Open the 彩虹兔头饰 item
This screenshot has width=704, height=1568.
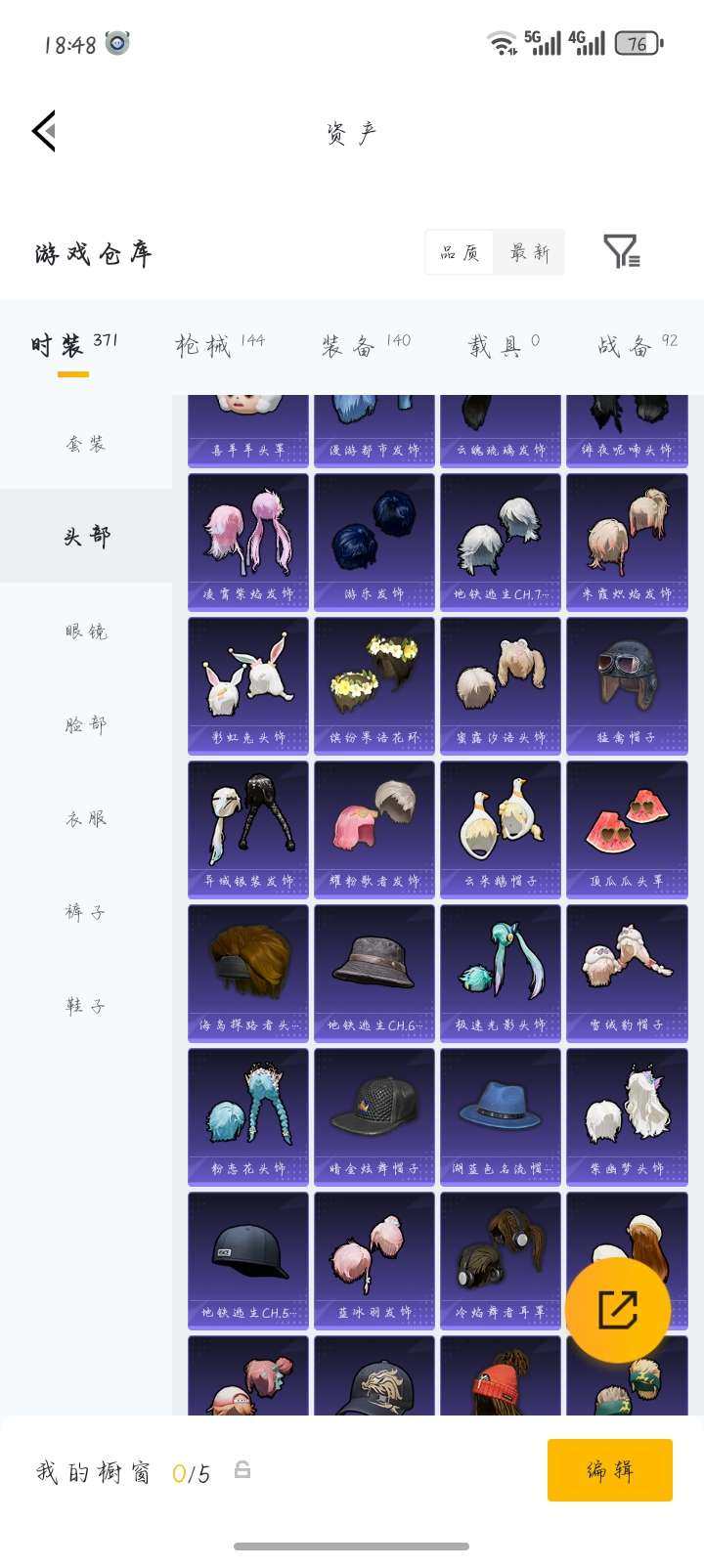248,685
